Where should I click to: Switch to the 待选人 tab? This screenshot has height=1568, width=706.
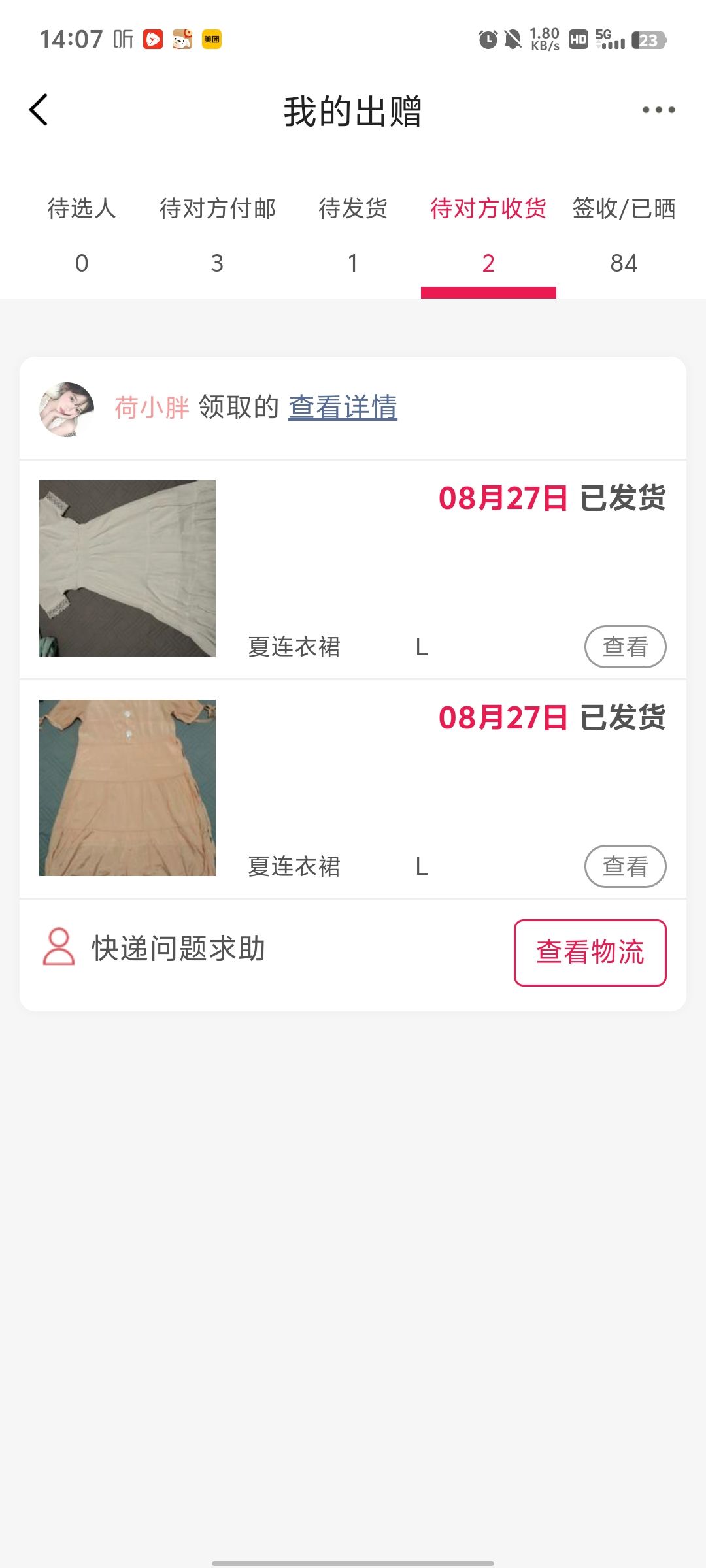(x=82, y=234)
